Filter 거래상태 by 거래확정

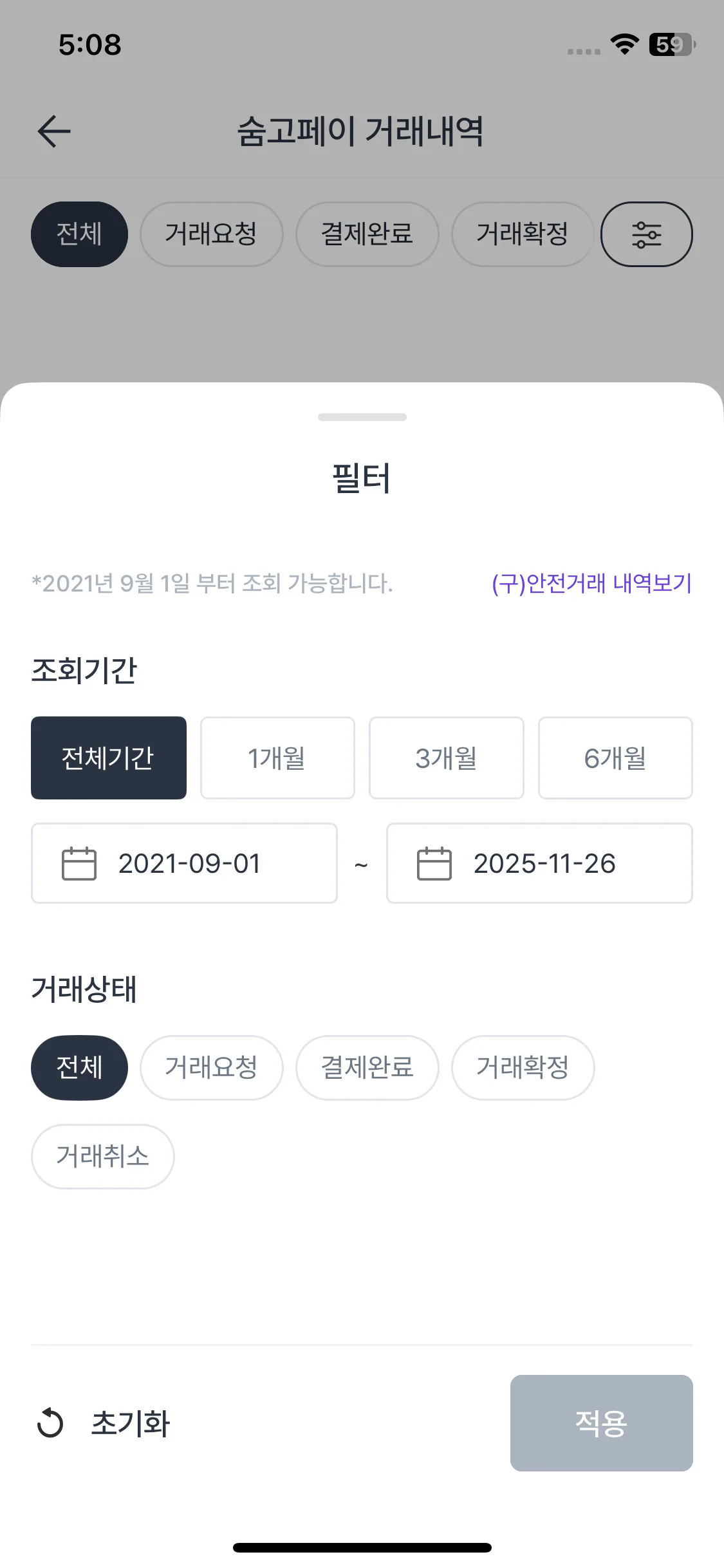point(523,1068)
